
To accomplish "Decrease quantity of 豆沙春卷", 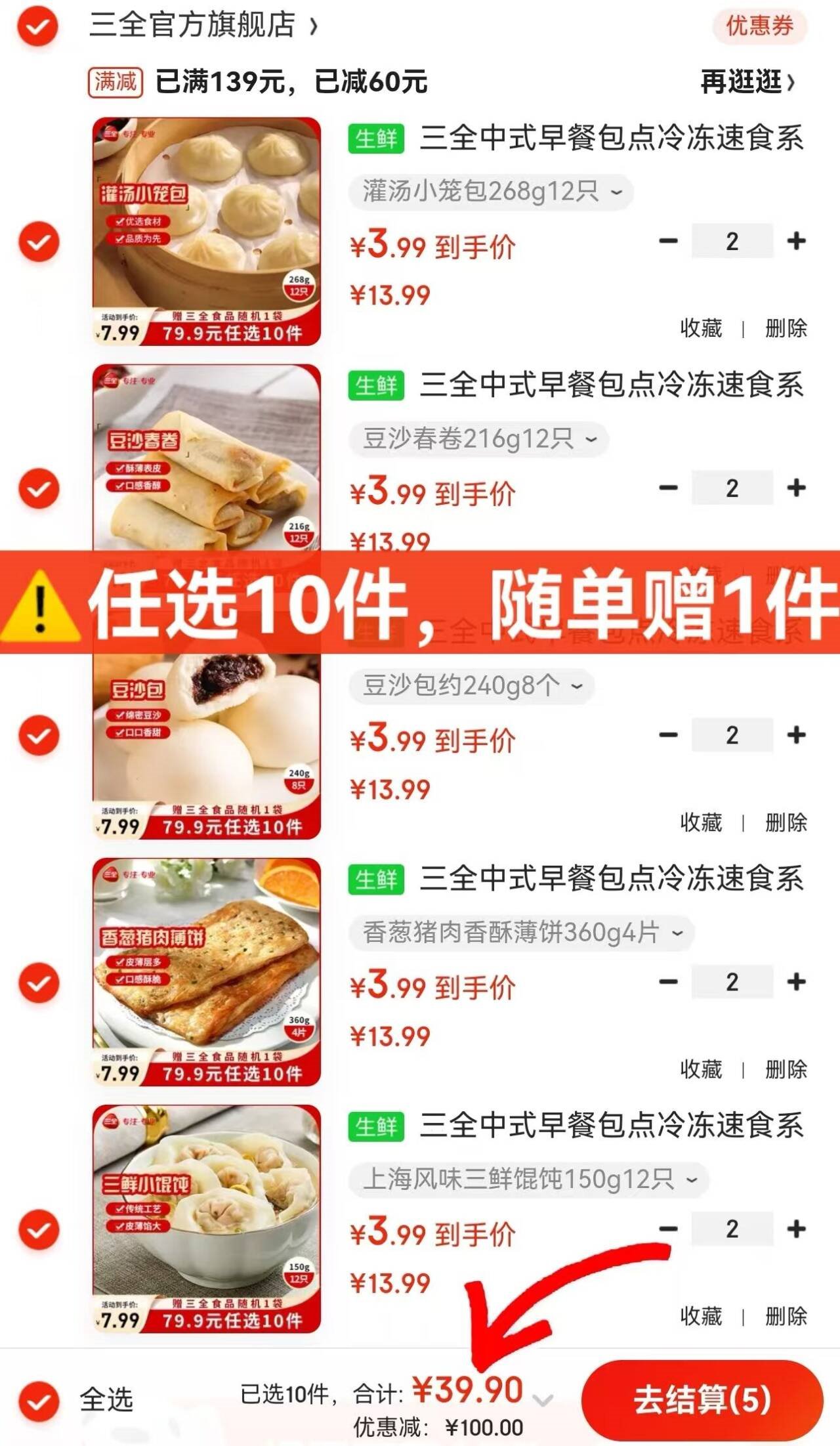I will pyautogui.click(x=668, y=488).
